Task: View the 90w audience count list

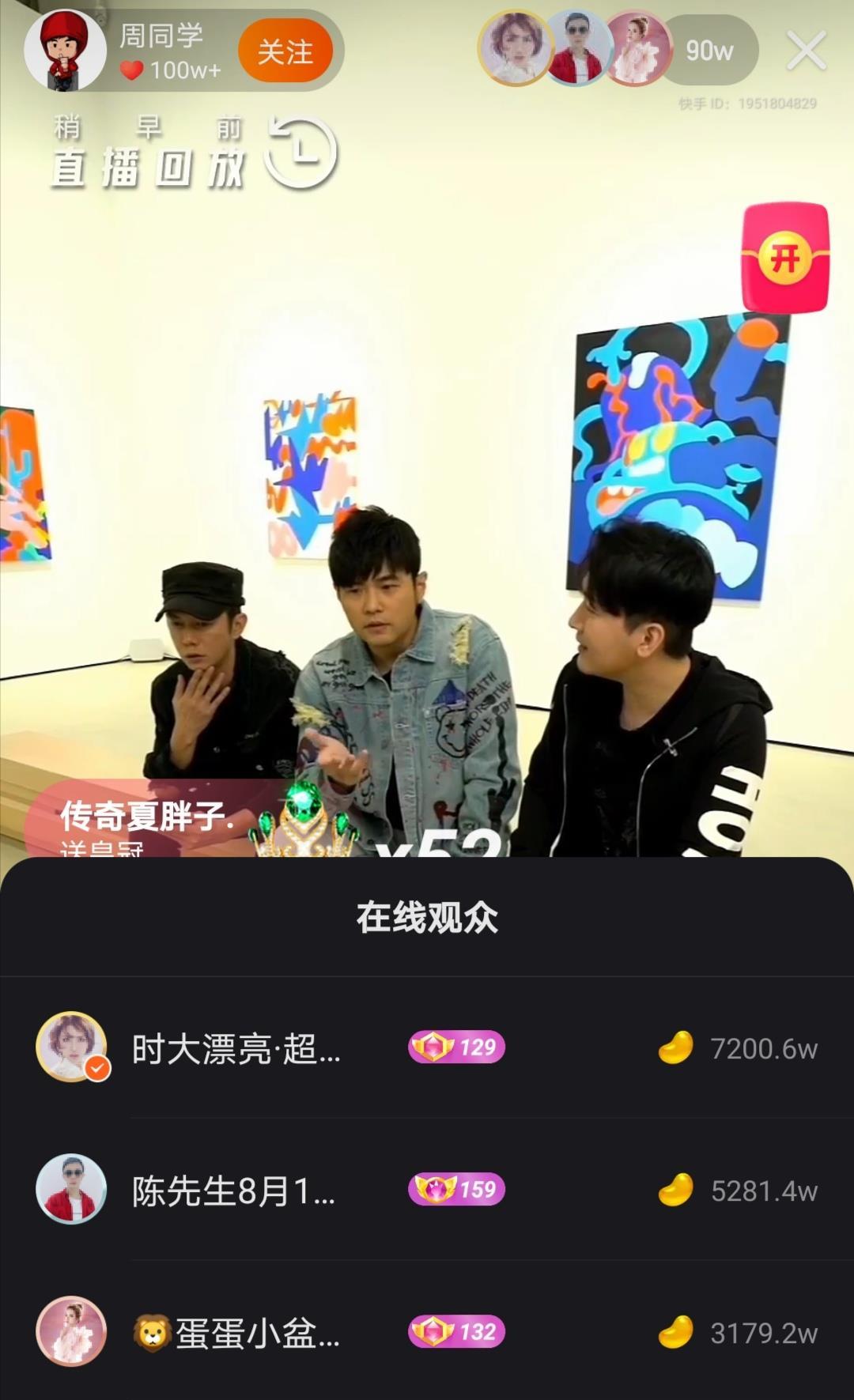Action: click(709, 51)
